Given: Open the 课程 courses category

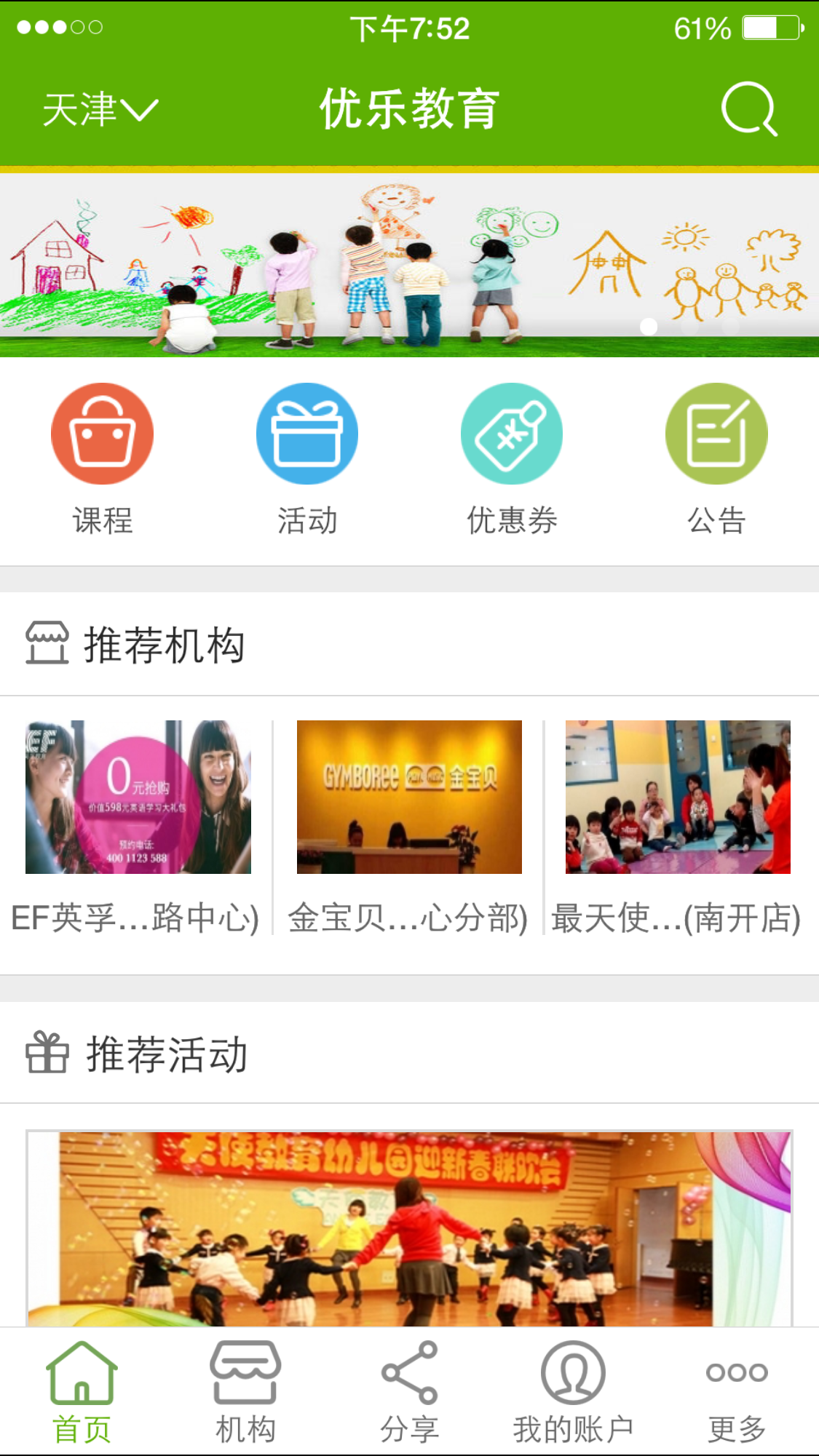Looking at the screenshot, I should point(102,458).
